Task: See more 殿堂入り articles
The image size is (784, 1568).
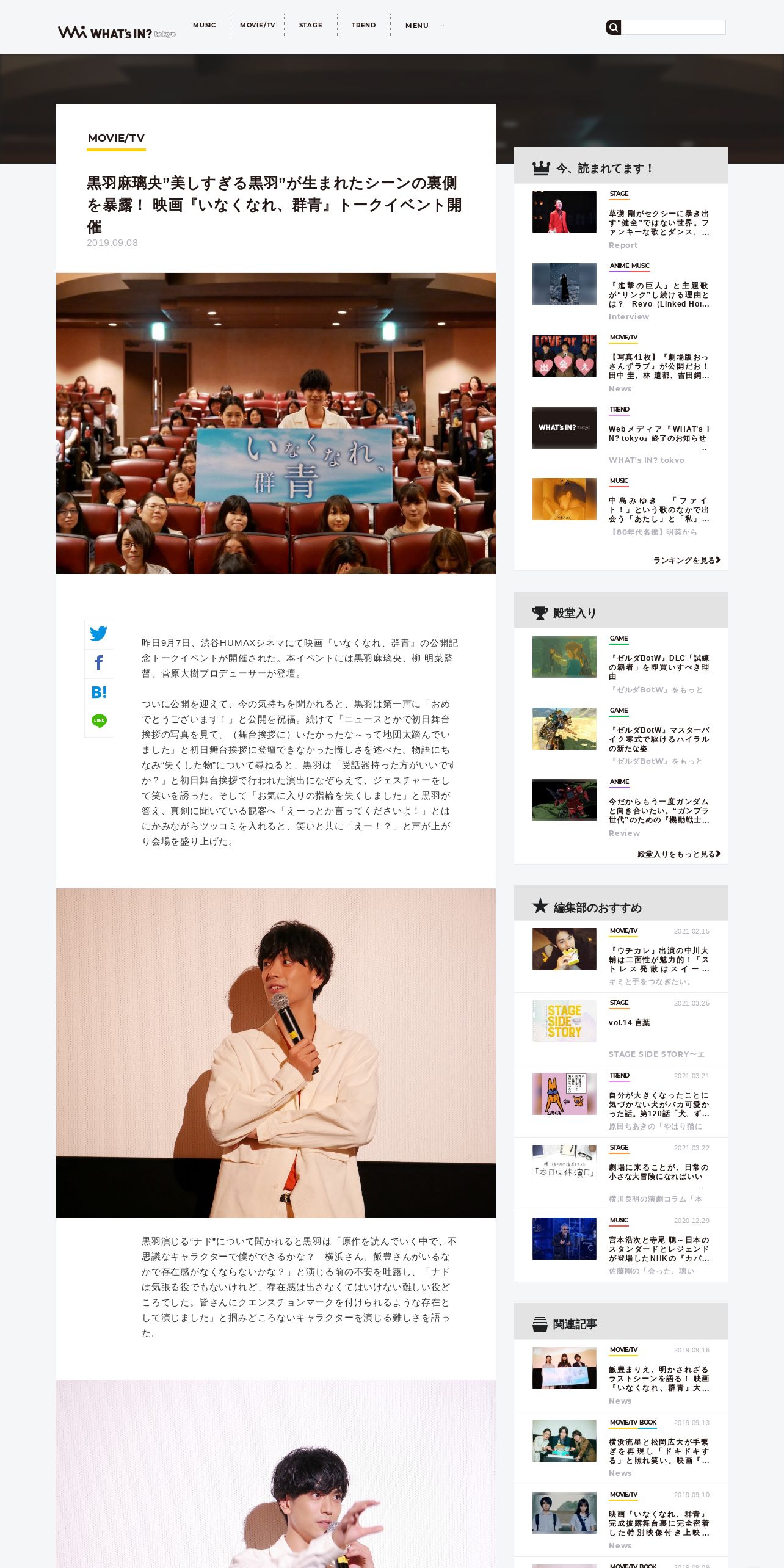Action: coord(678,854)
